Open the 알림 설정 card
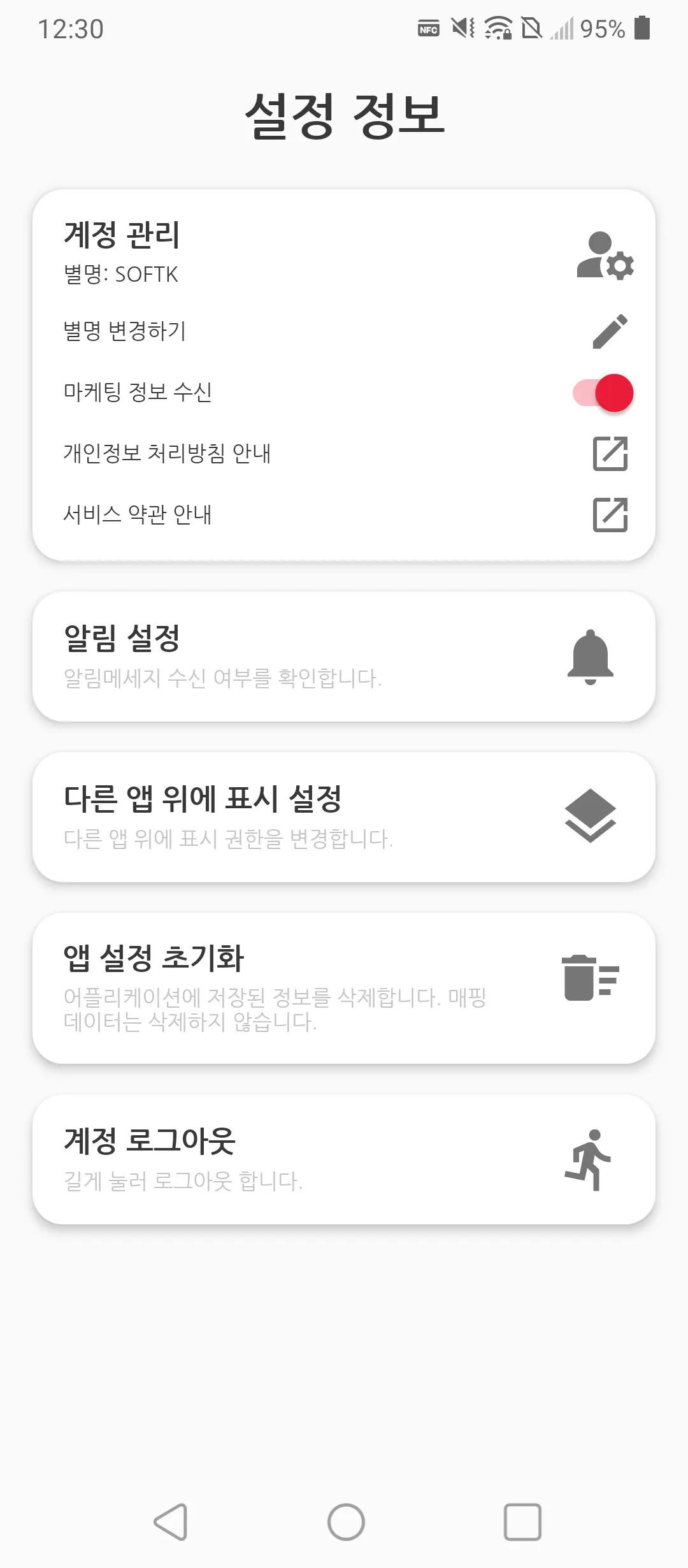The height and width of the screenshot is (1568, 688). 344,657
